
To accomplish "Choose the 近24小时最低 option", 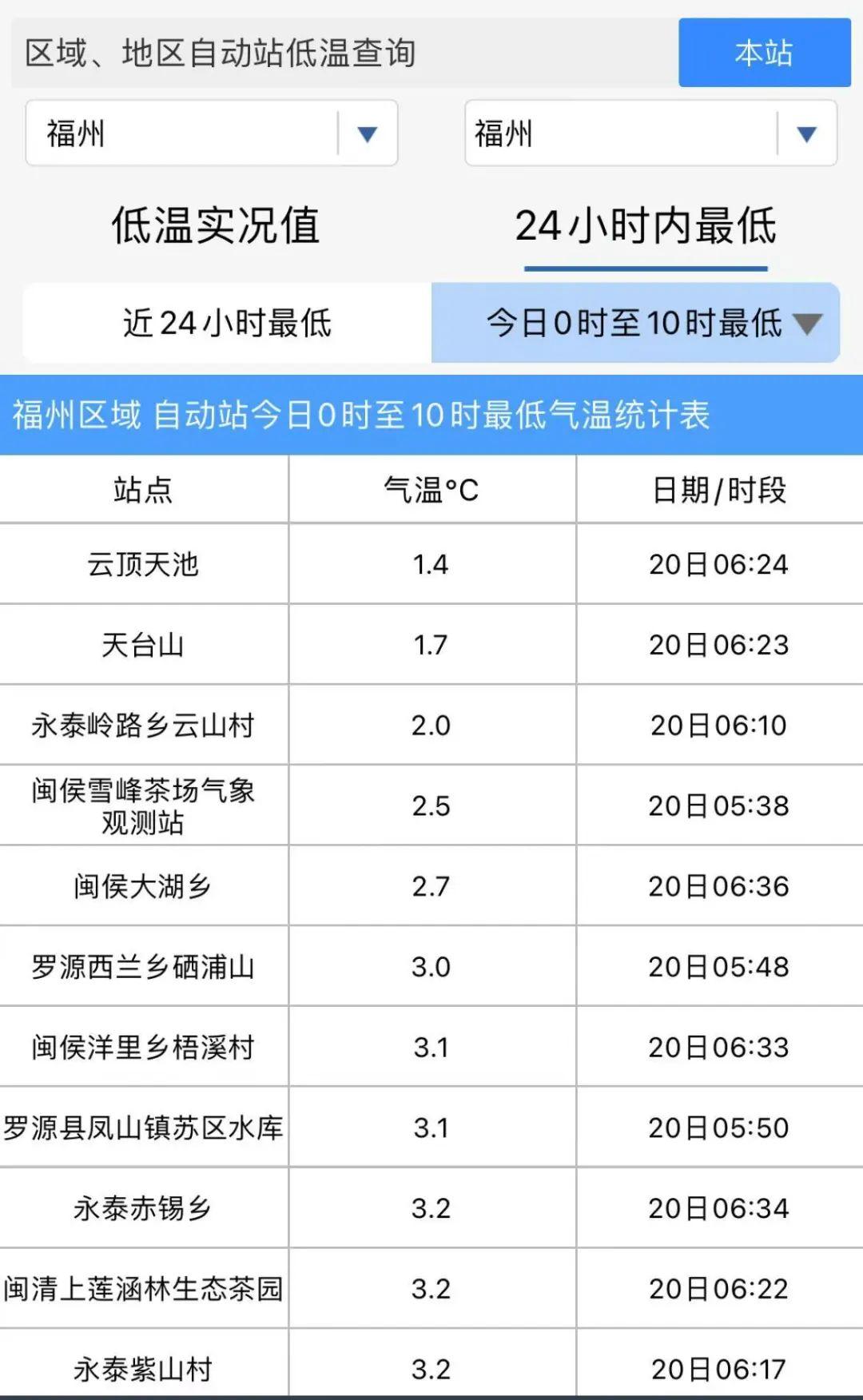I will pos(227,323).
